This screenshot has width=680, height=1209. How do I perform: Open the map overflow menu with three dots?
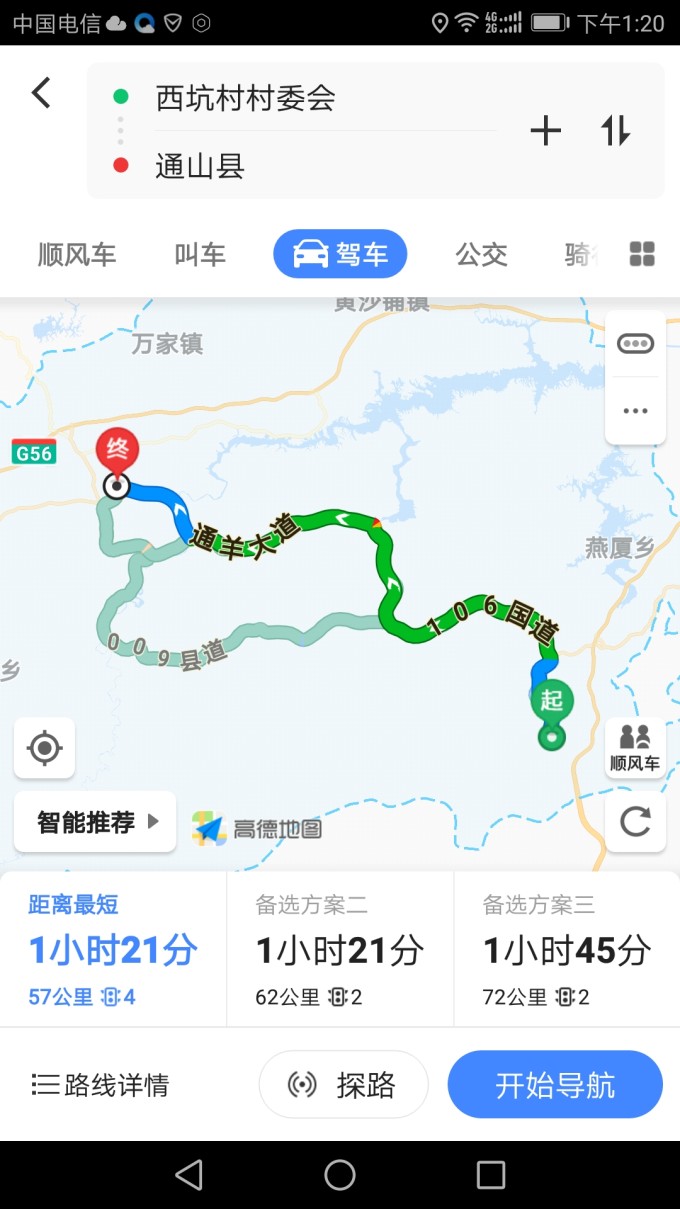tap(635, 410)
